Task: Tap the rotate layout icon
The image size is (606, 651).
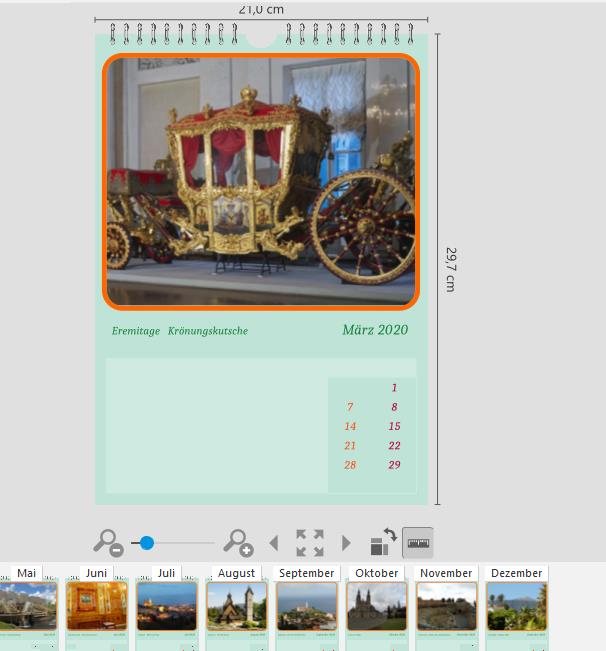Action: tap(383, 543)
